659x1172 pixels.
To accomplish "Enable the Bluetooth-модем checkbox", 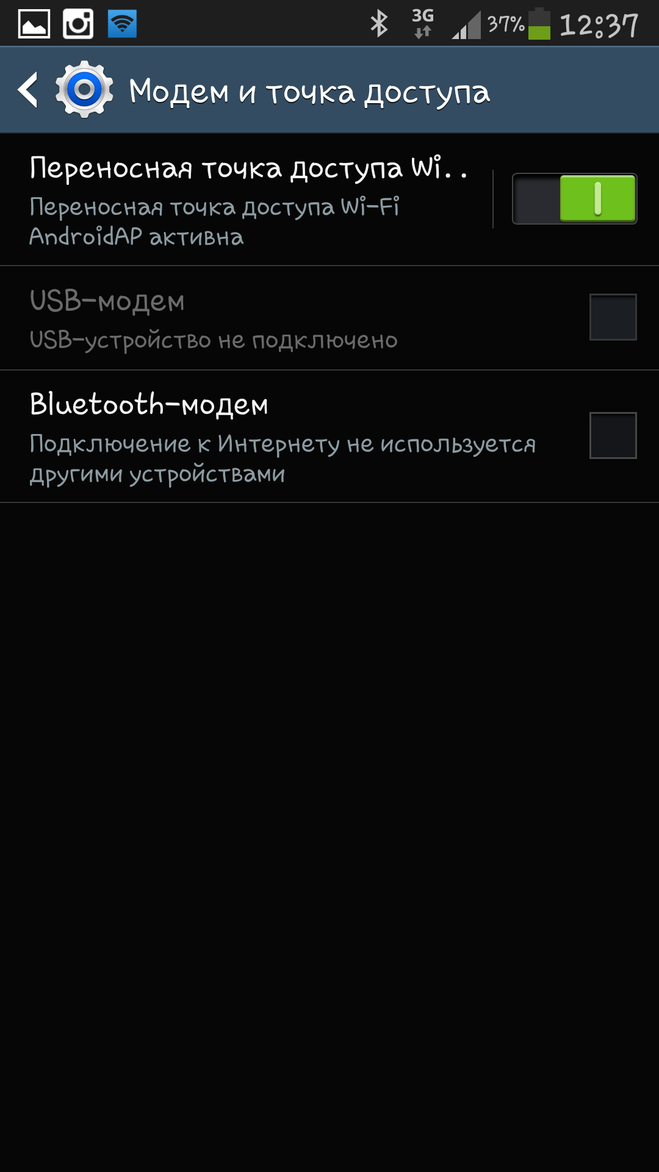I will 613,436.
